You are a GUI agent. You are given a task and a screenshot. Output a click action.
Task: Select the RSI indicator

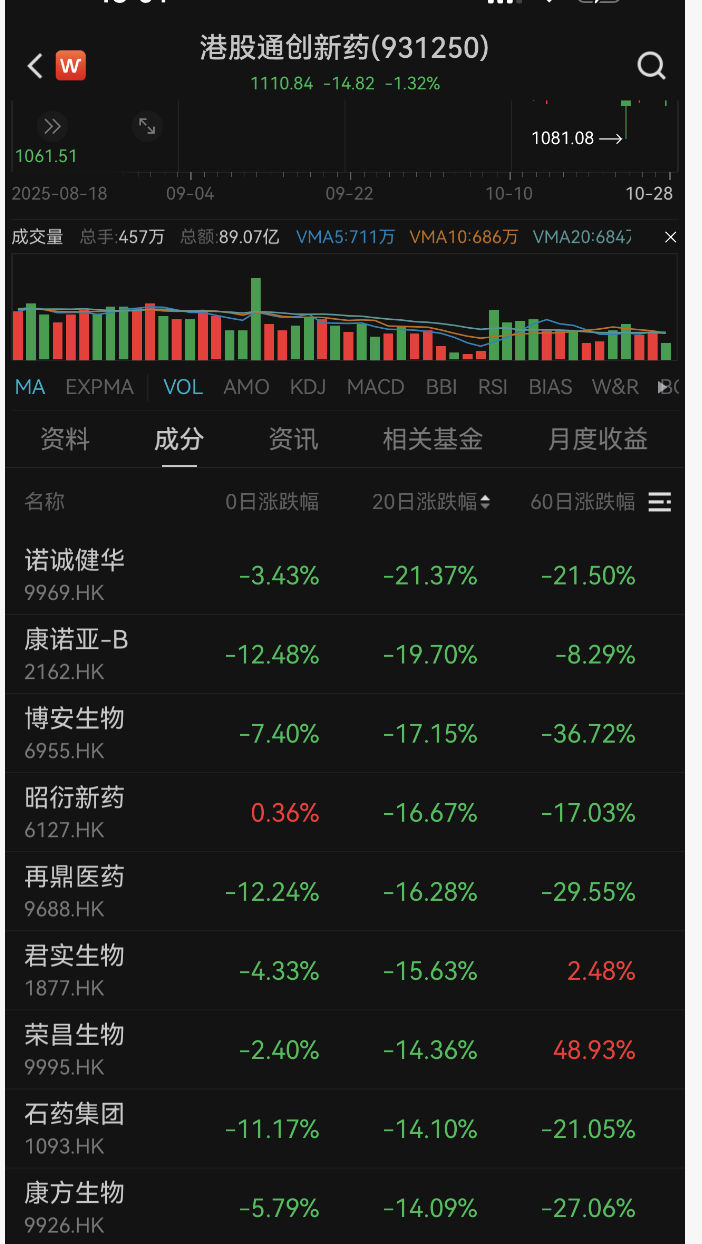tap(493, 387)
